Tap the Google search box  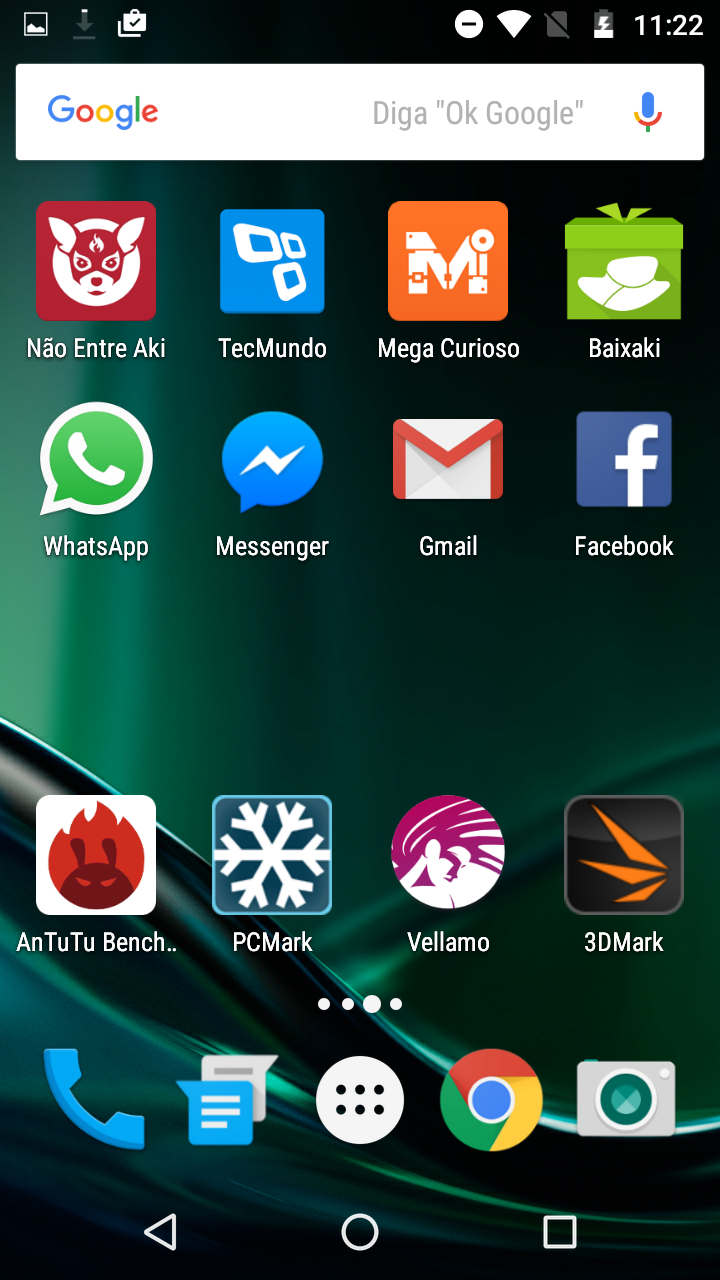tap(330, 112)
